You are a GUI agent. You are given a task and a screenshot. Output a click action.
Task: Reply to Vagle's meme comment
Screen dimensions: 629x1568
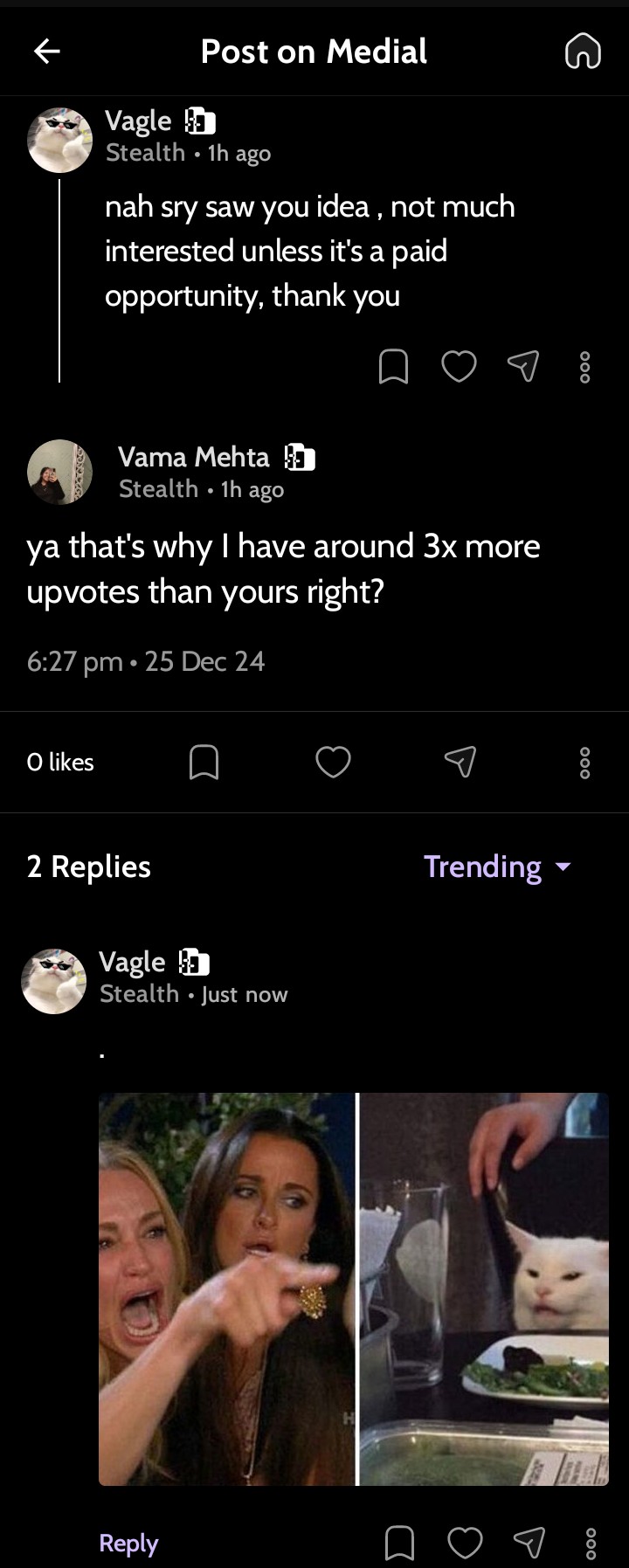coord(128,1544)
